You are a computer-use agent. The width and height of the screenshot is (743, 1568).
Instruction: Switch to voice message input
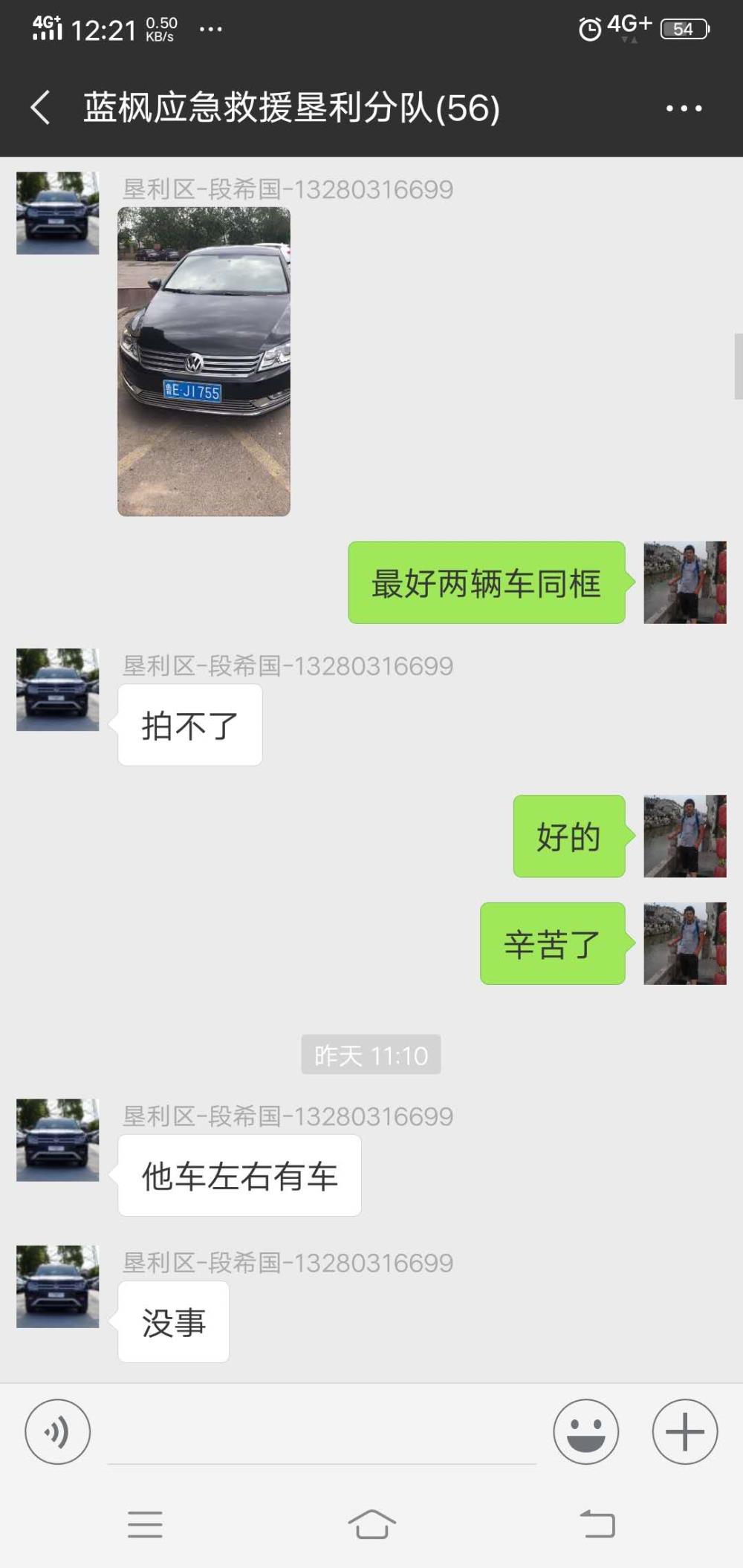(x=58, y=1431)
